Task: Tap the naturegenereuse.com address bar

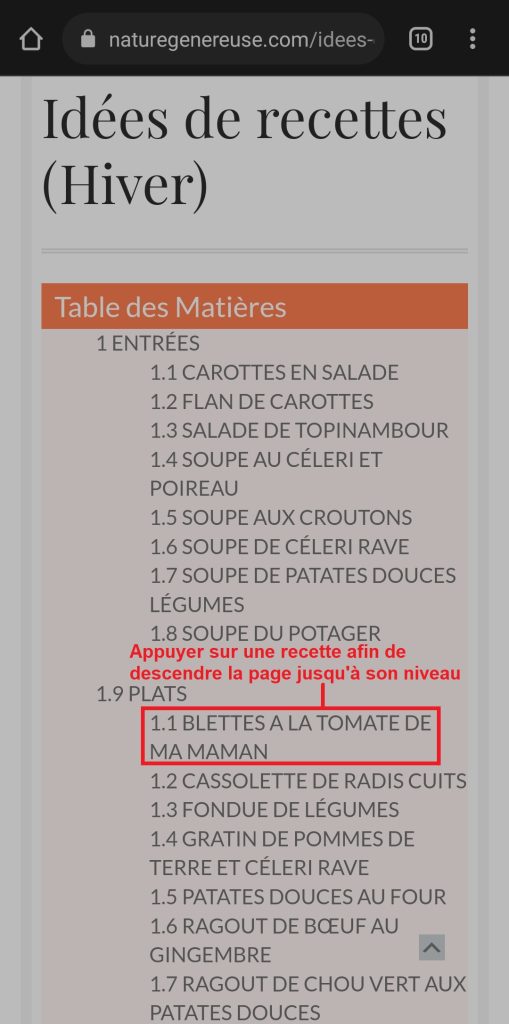Action: (x=223, y=39)
